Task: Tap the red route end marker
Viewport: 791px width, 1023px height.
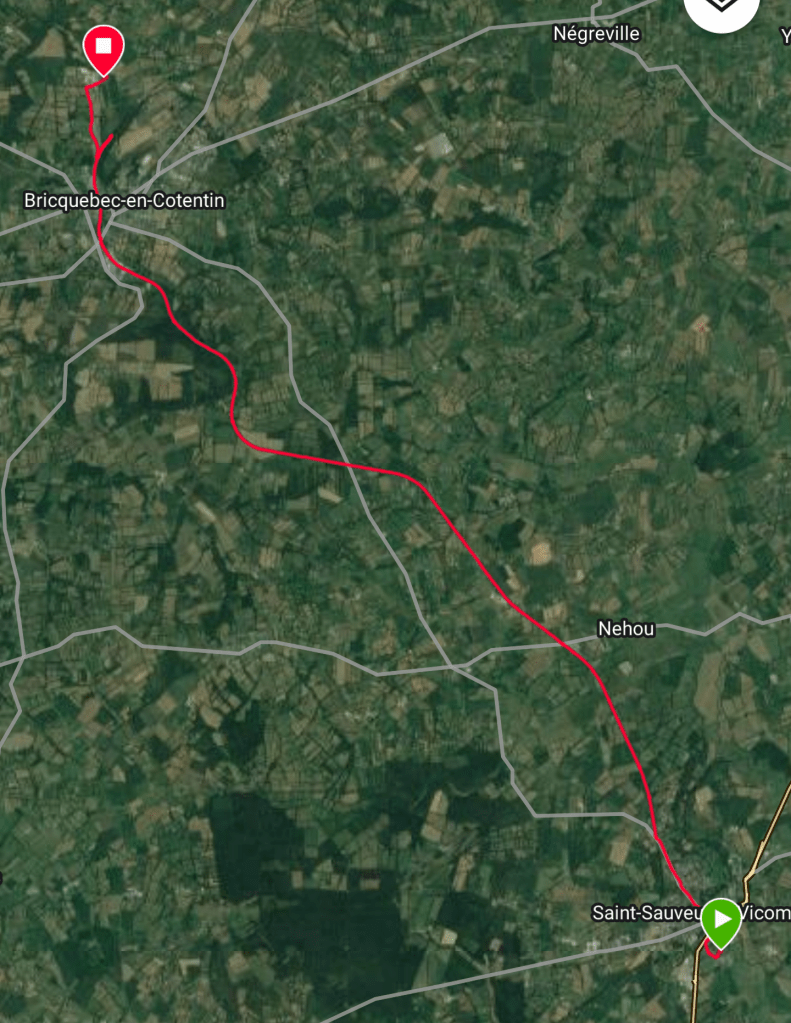Action: tap(103, 48)
